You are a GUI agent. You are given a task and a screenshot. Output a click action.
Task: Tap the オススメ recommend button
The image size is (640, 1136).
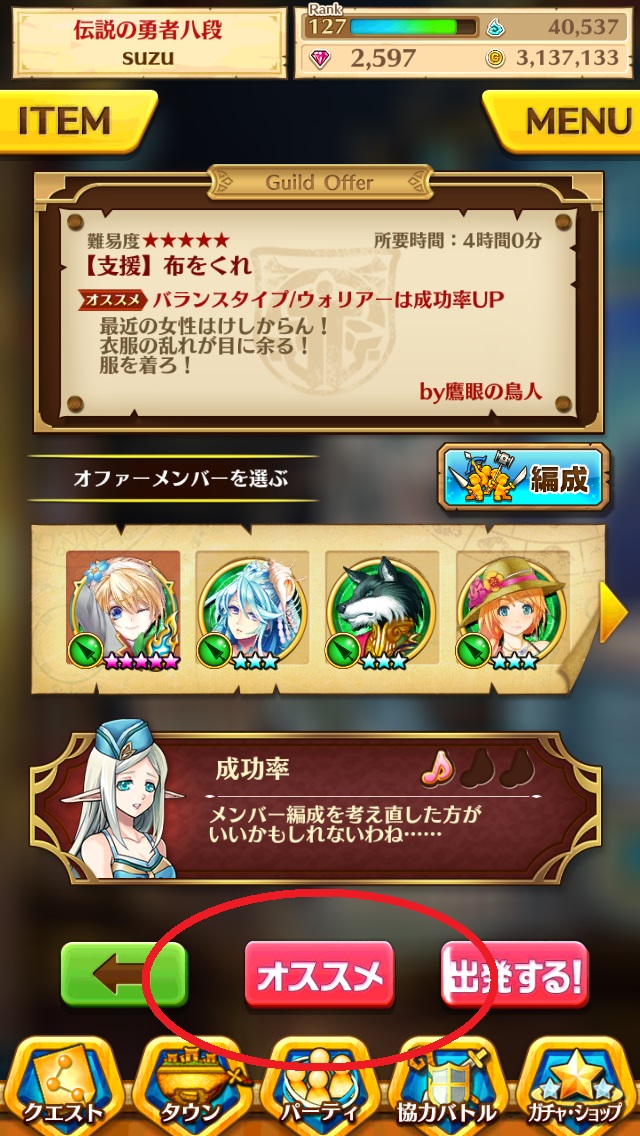tap(319, 975)
